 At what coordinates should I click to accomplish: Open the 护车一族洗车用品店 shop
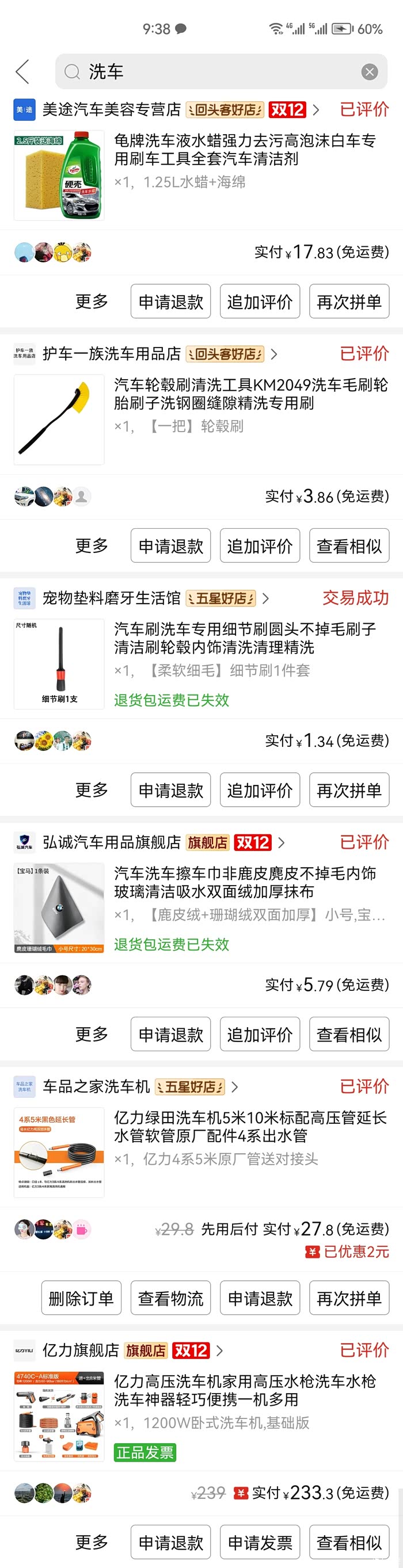click(x=112, y=354)
